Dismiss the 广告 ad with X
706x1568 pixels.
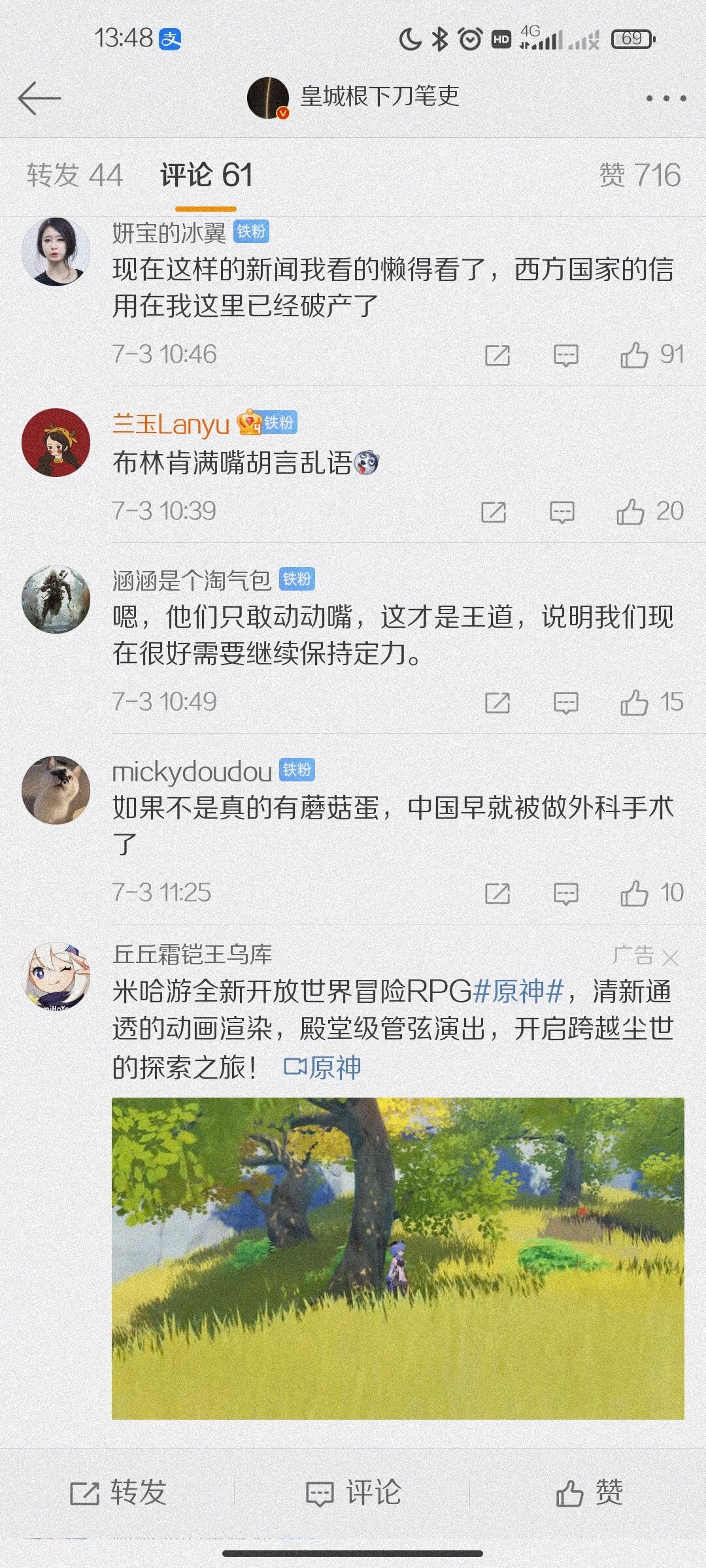click(x=670, y=958)
